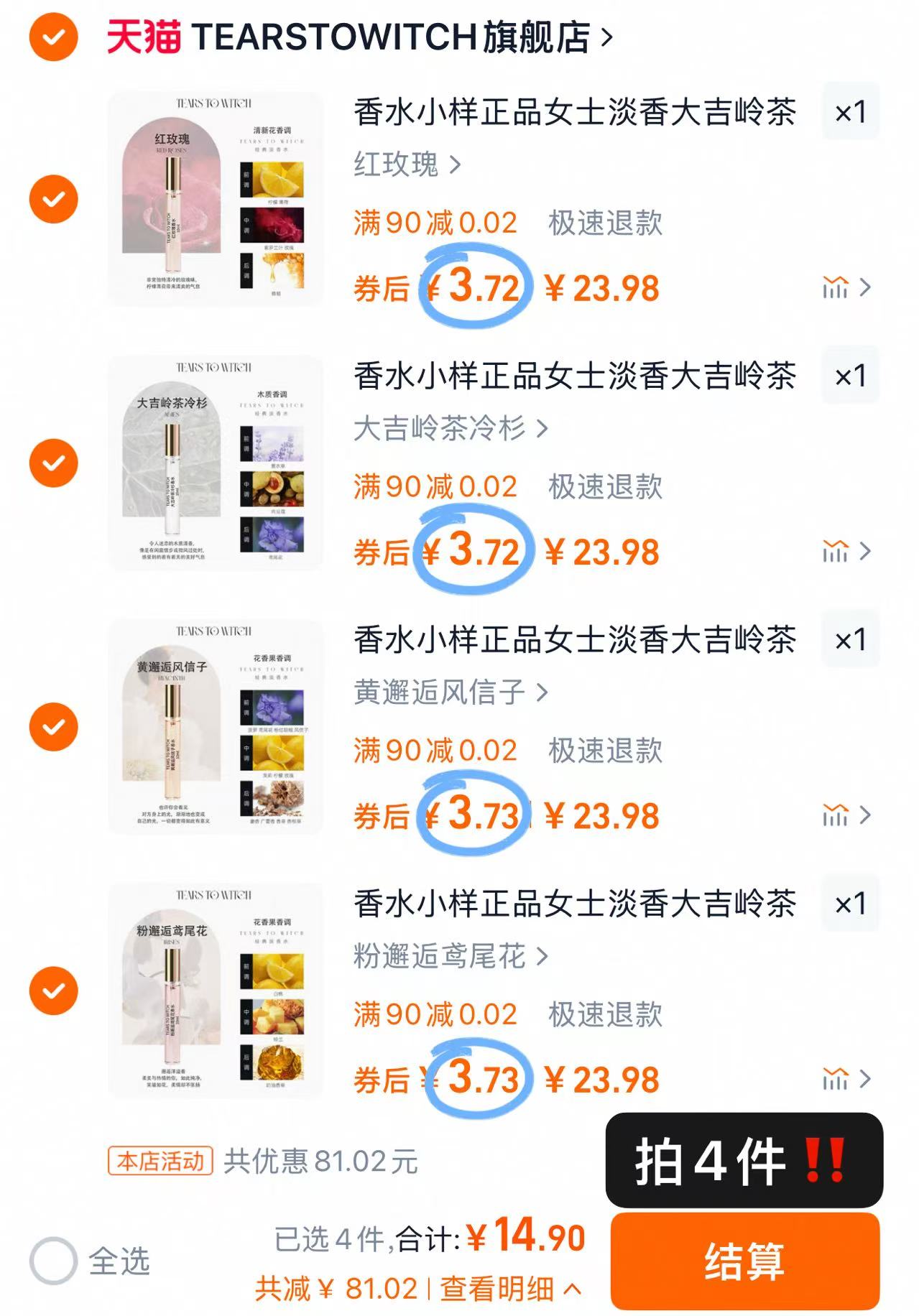Open the 黄邂逅风信子 product image

point(215,727)
